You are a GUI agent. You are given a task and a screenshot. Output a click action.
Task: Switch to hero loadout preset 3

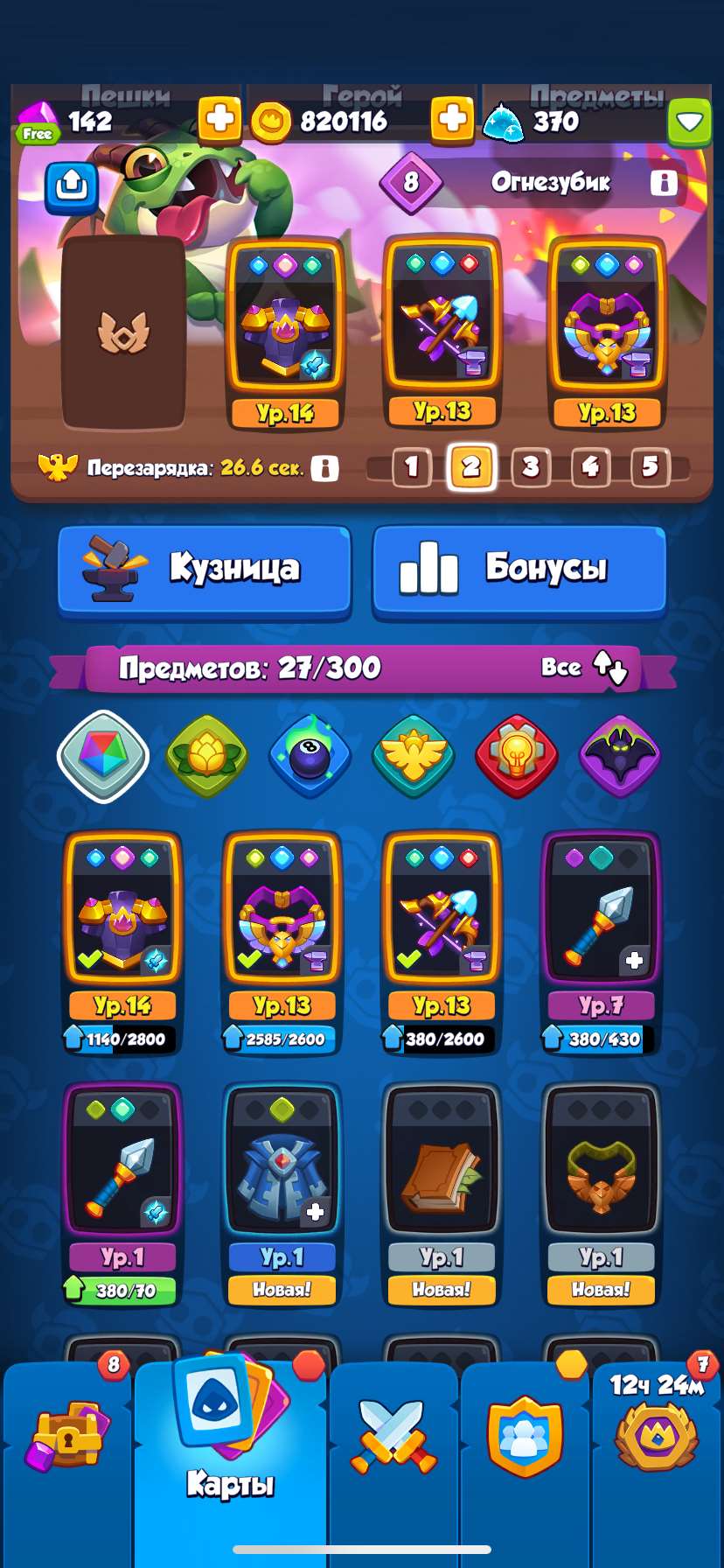pos(530,467)
